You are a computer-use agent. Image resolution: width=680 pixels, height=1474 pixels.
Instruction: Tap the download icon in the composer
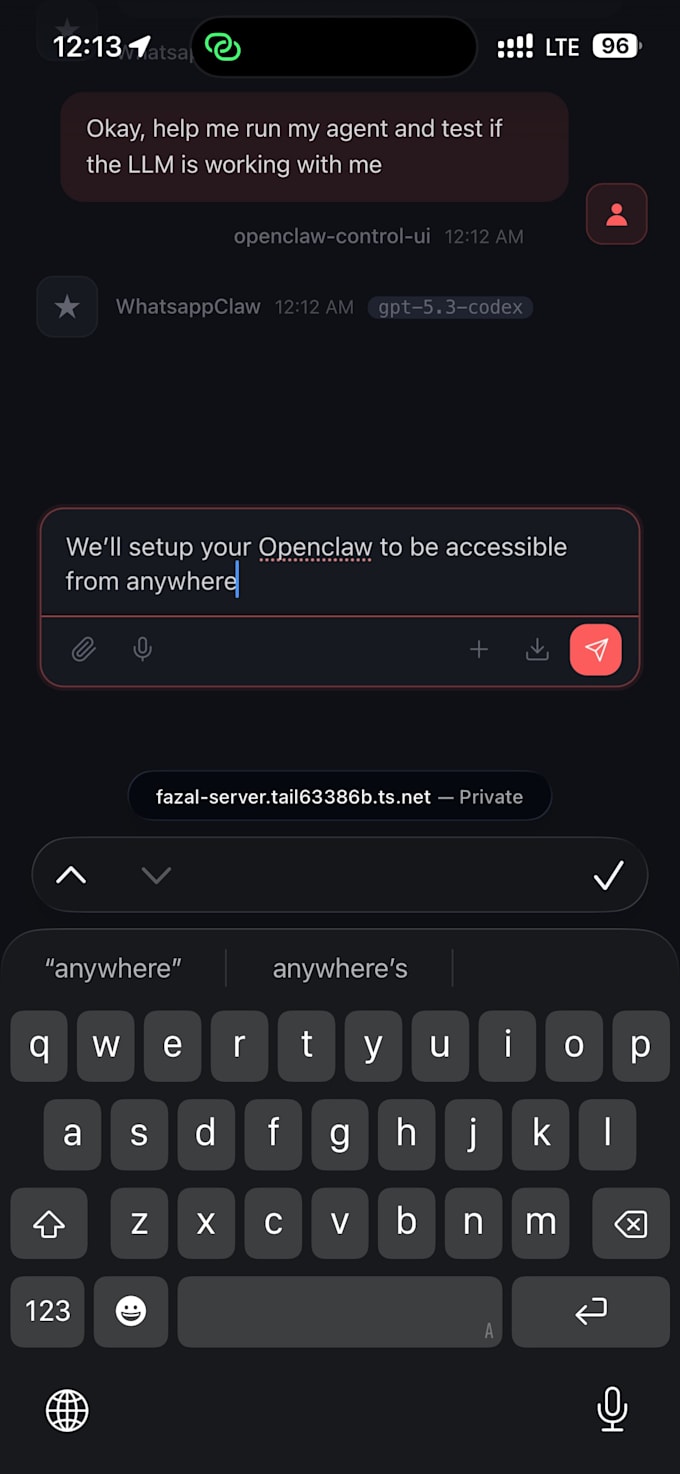(537, 650)
